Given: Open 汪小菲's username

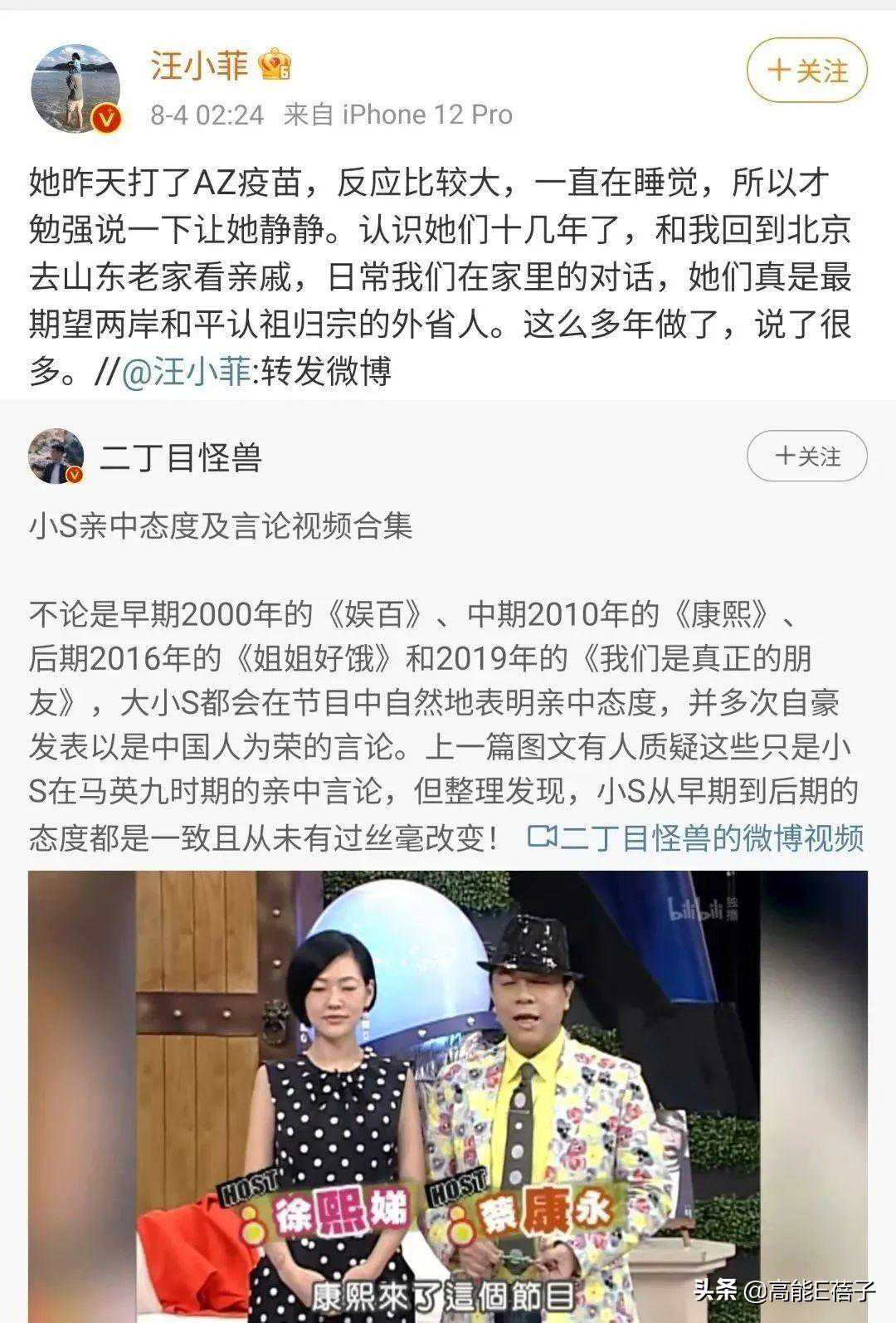Looking at the screenshot, I should tap(199, 65).
